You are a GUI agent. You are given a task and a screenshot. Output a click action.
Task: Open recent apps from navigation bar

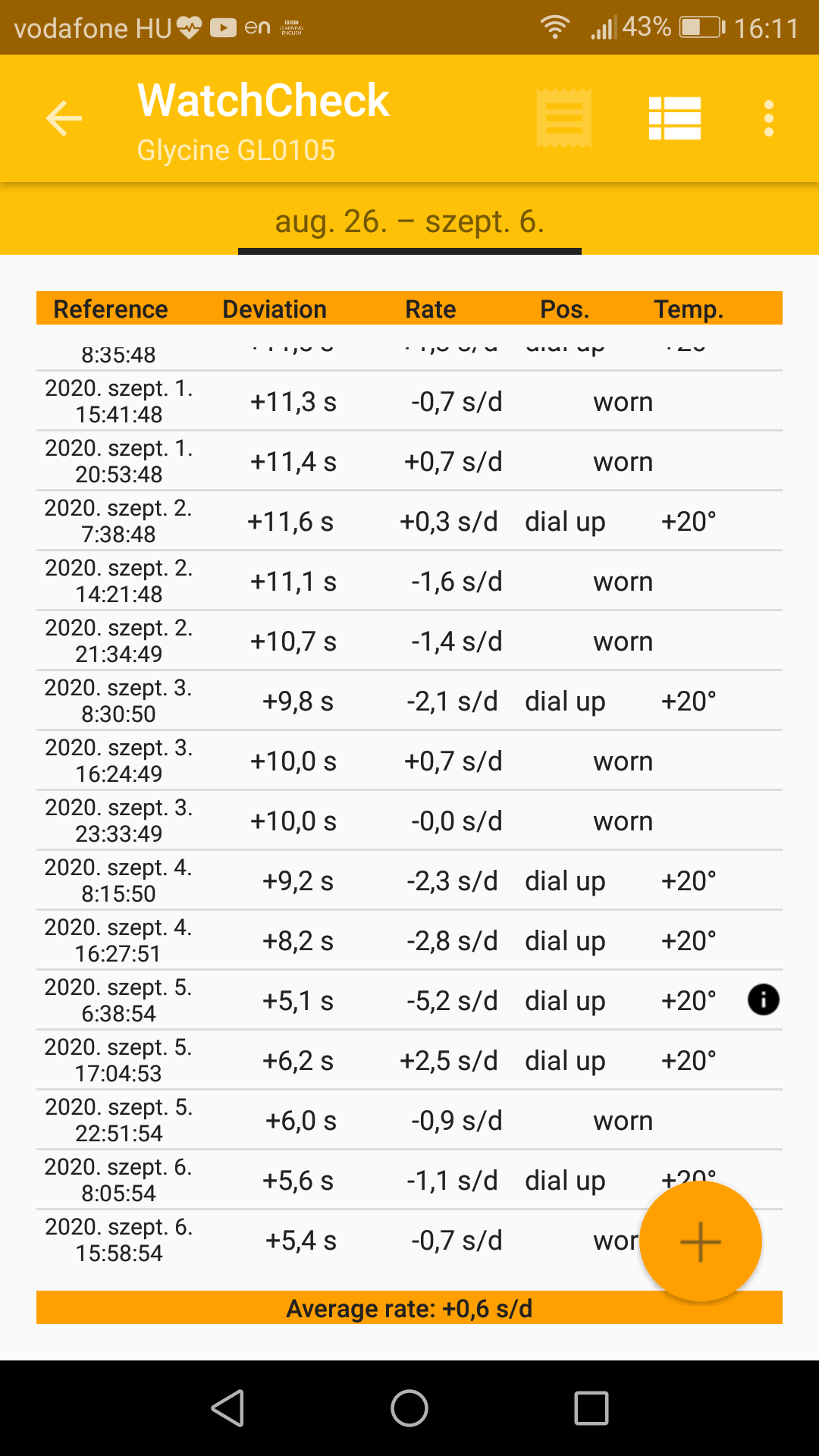[591, 1408]
